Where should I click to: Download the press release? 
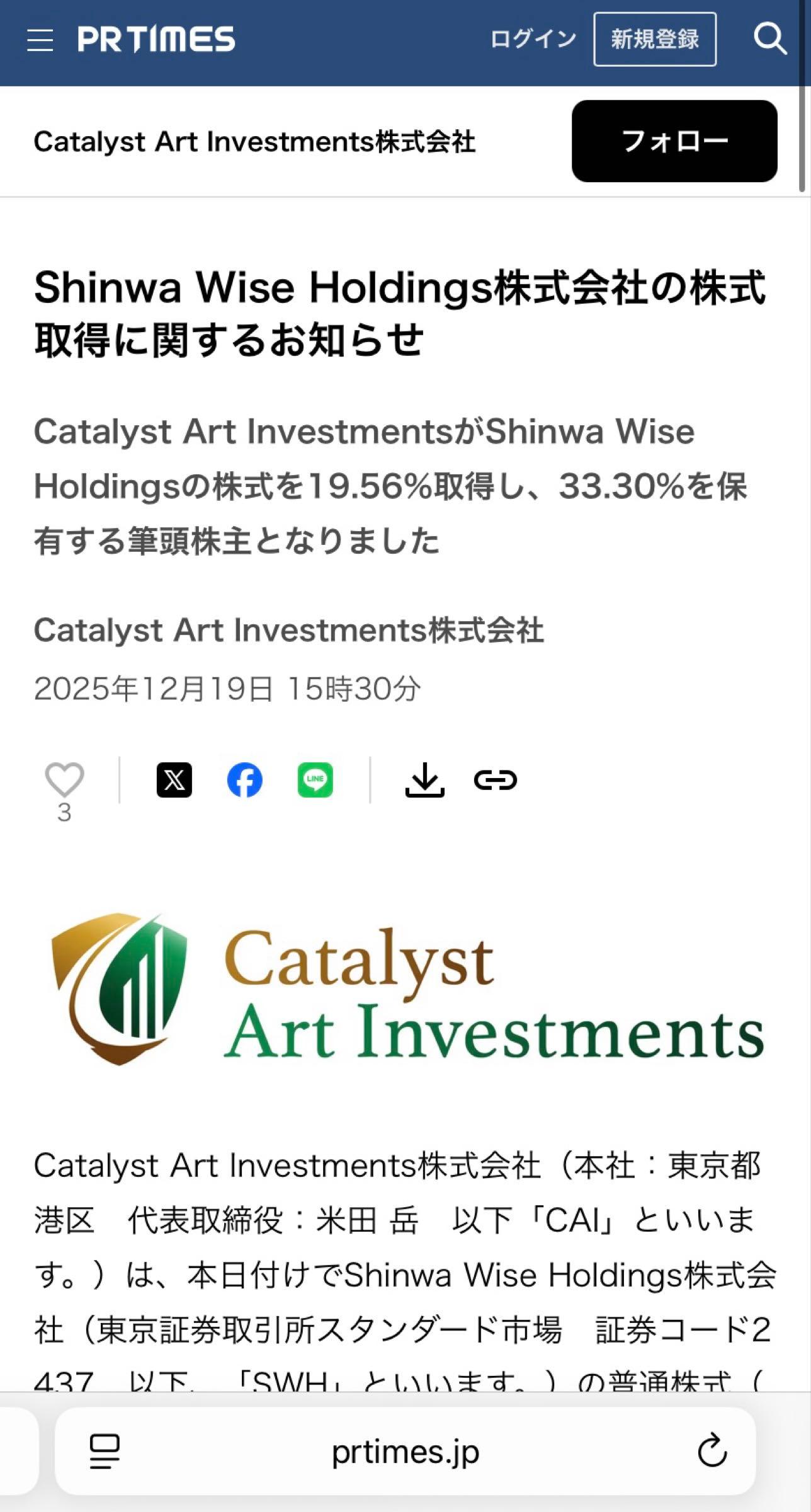(x=424, y=779)
